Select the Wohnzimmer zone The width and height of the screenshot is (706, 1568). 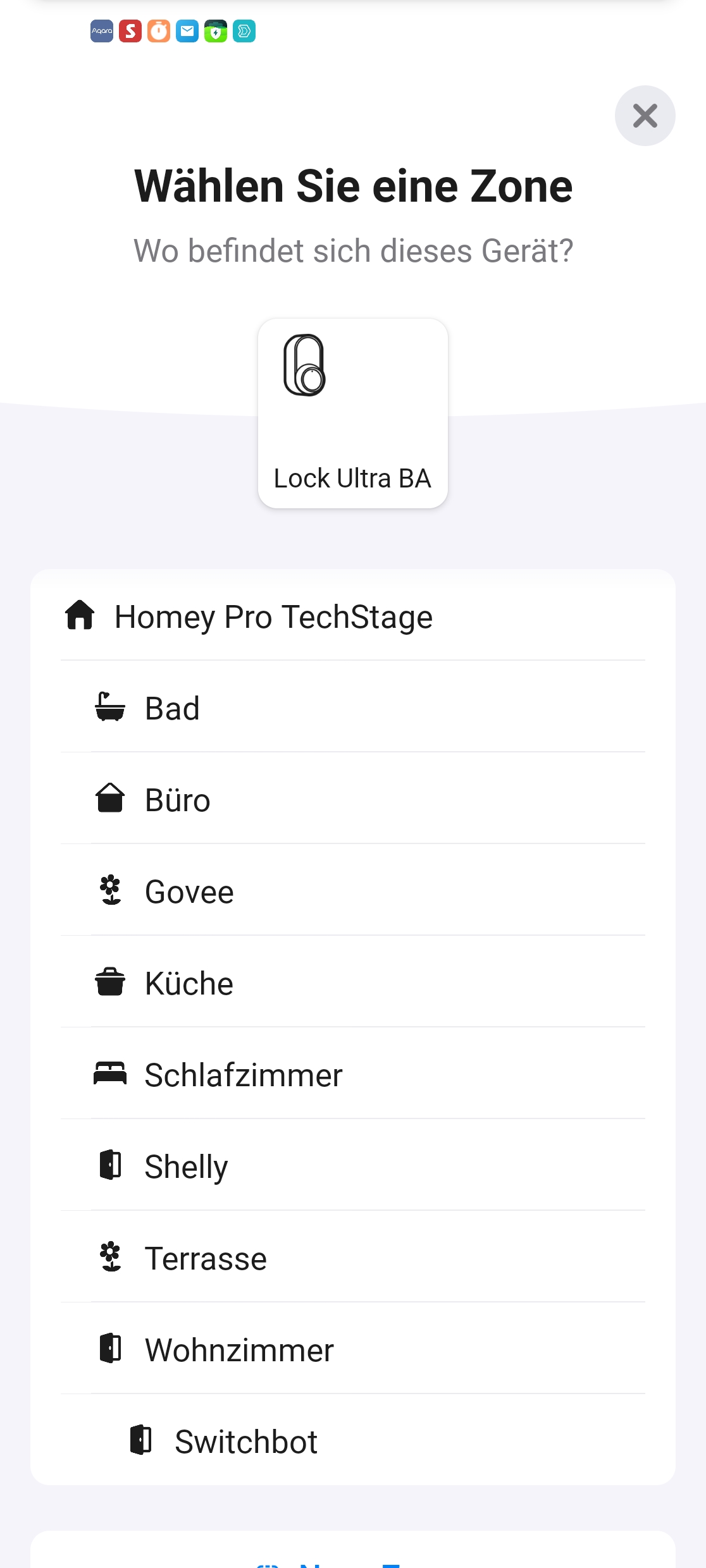[x=353, y=1349]
